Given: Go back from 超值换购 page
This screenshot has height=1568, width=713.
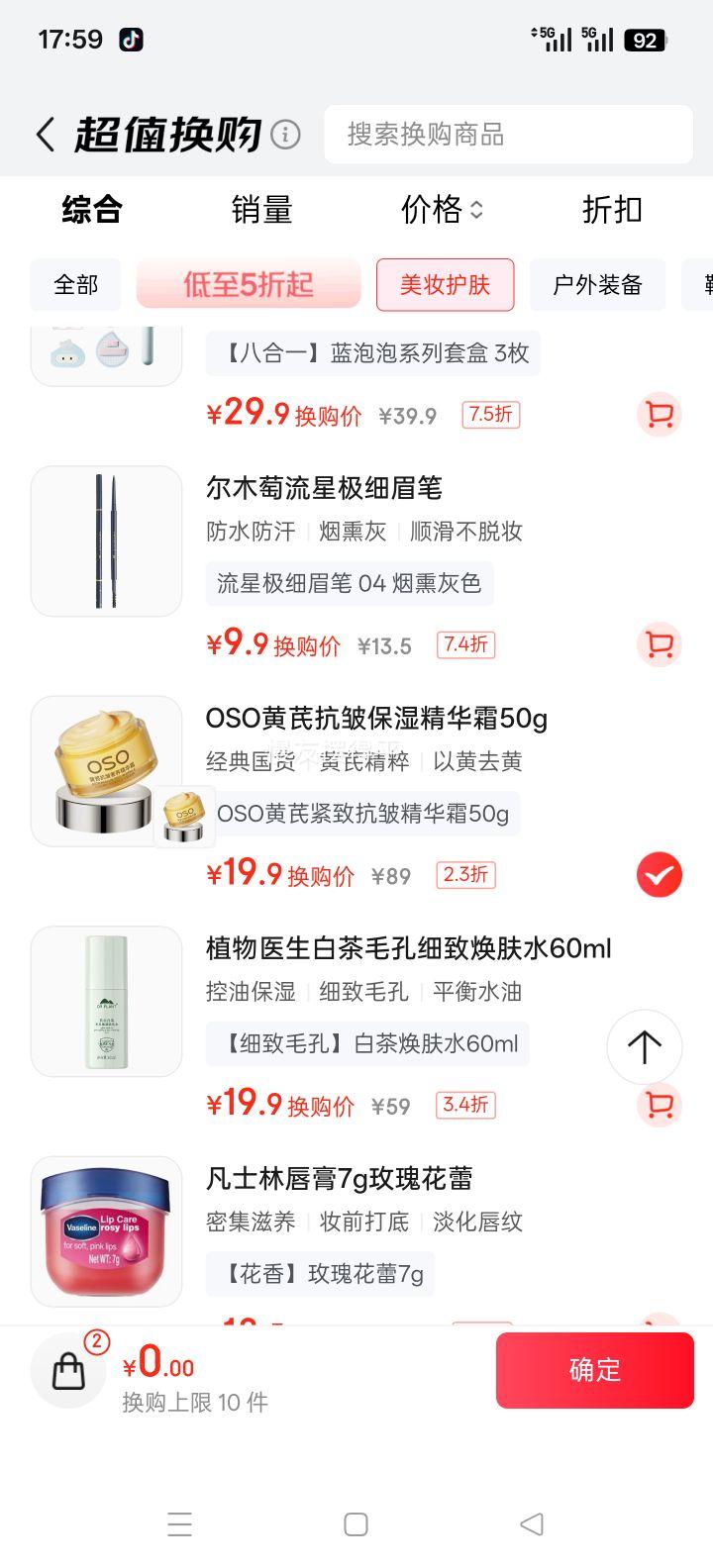Looking at the screenshot, I should (x=46, y=135).
